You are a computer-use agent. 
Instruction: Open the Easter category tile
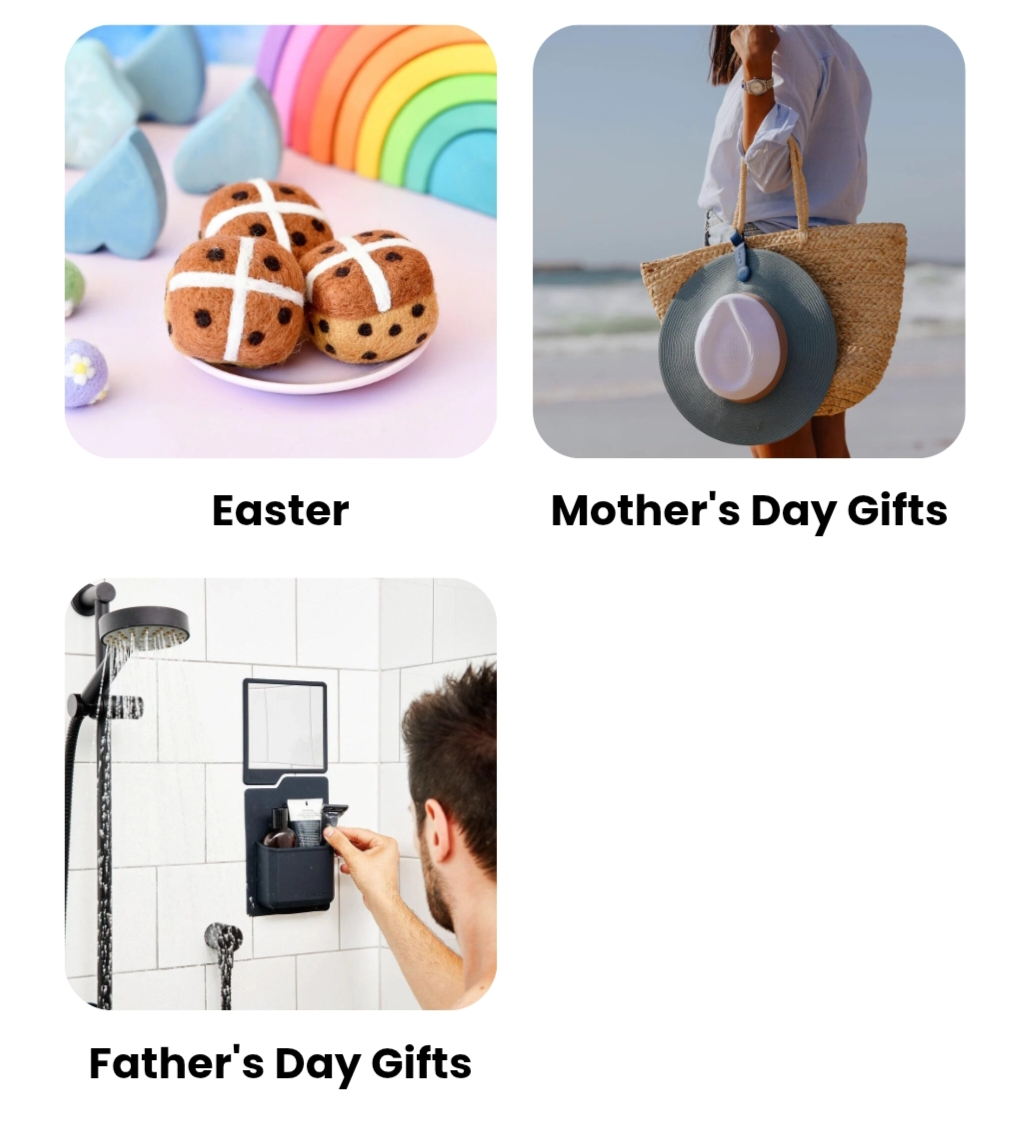280,242
